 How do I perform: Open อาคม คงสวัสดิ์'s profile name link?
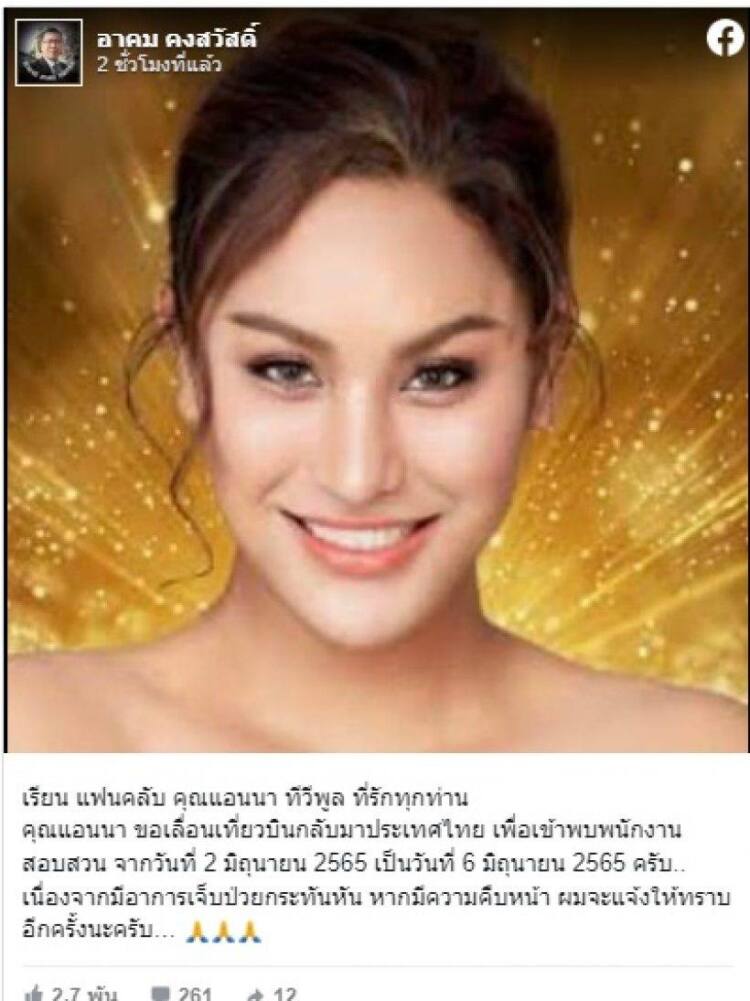point(177,40)
